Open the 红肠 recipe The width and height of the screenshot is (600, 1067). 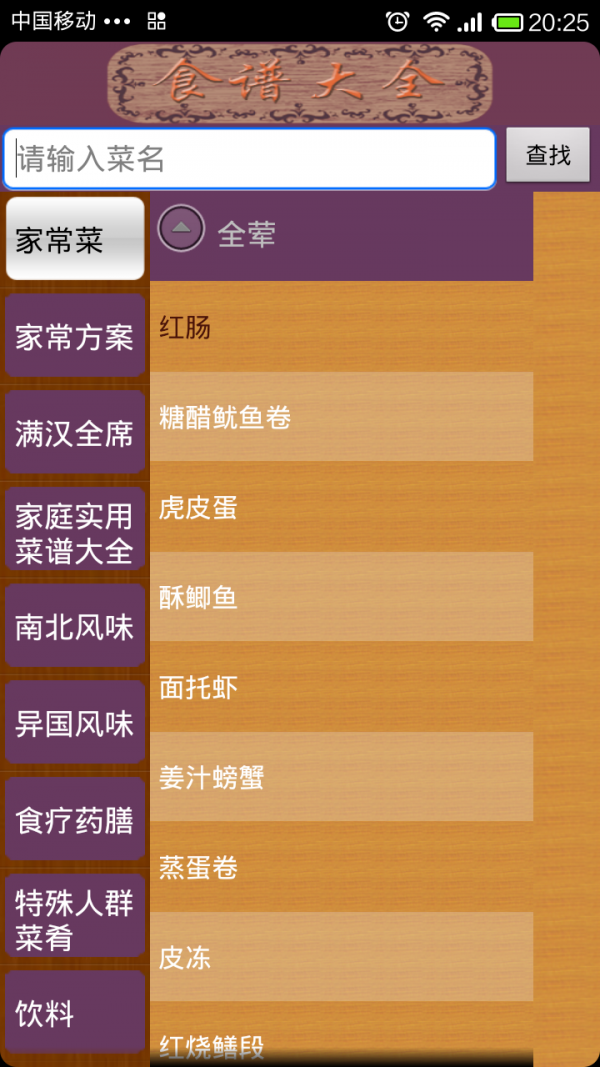(341, 327)
